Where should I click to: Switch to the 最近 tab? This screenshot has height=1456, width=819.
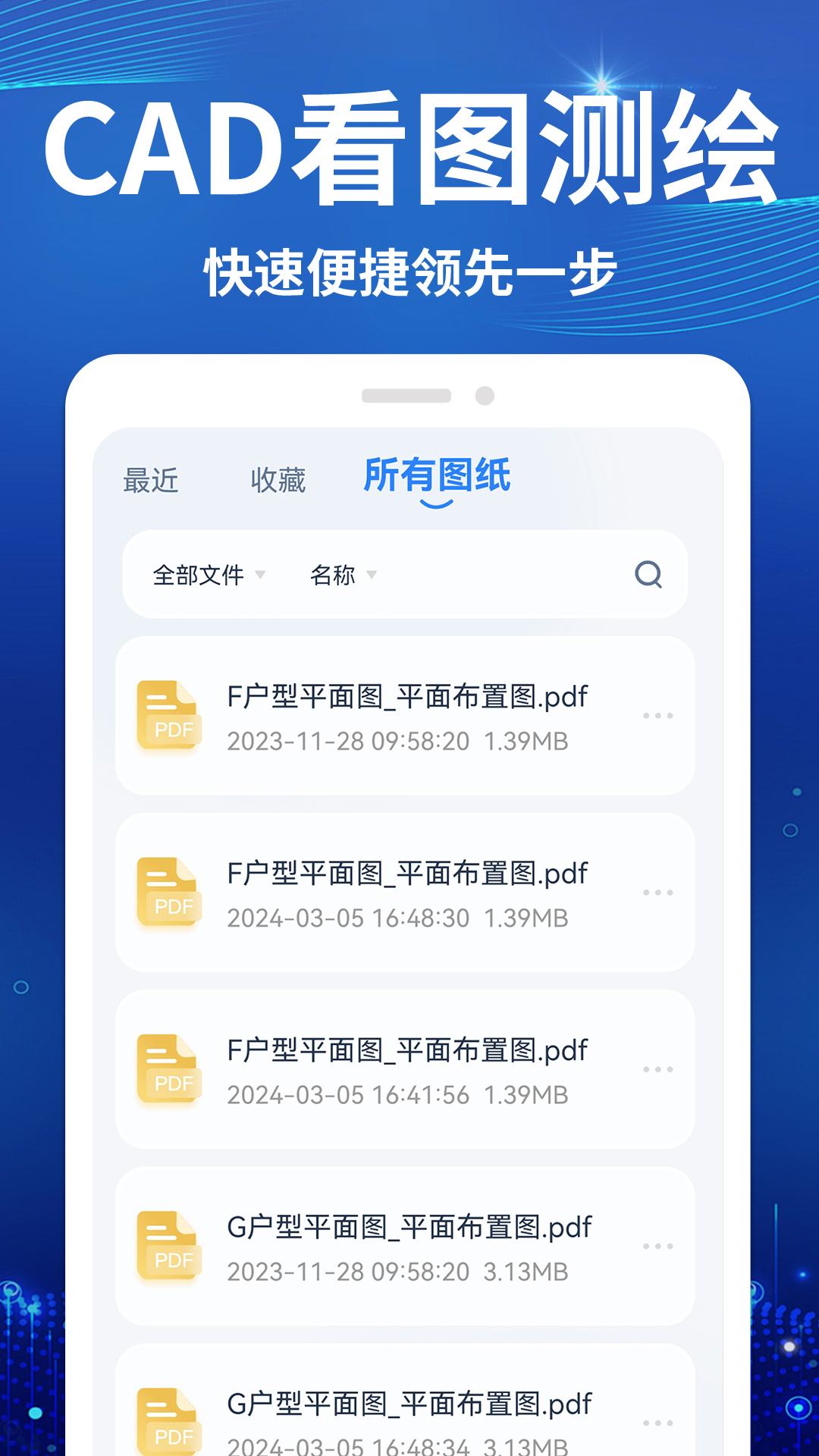[x=149, y=479]
